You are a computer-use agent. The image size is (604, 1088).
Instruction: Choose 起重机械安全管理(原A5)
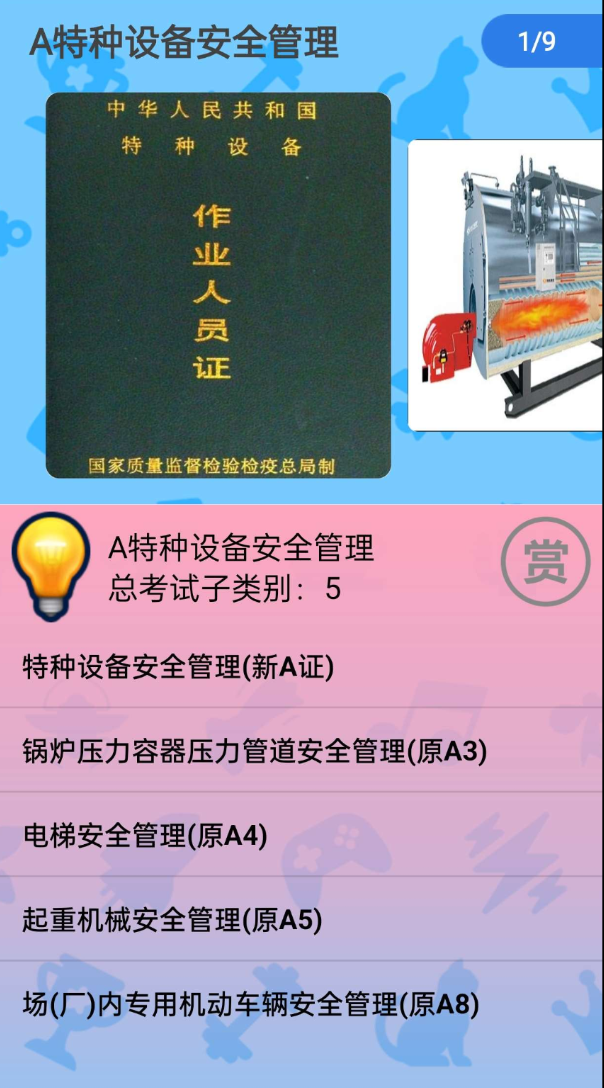pos(172,920)
